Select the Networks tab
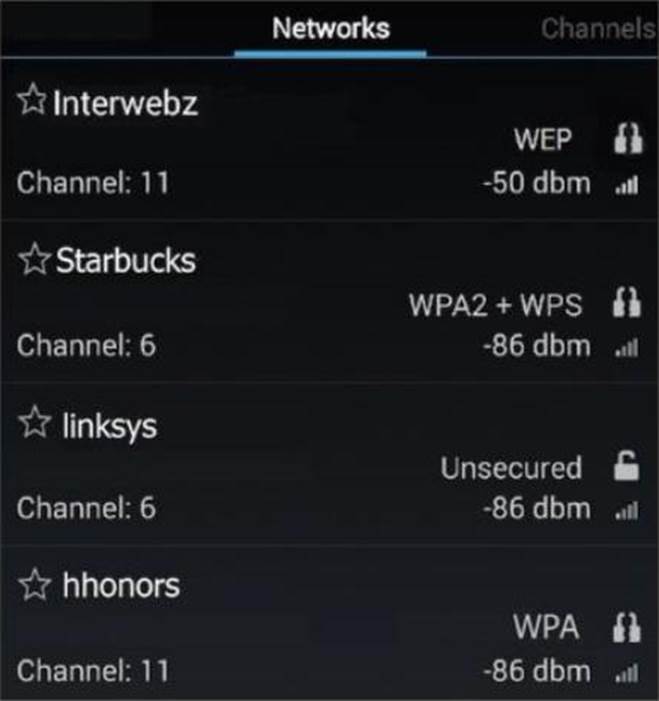 (x=330, y=28)
